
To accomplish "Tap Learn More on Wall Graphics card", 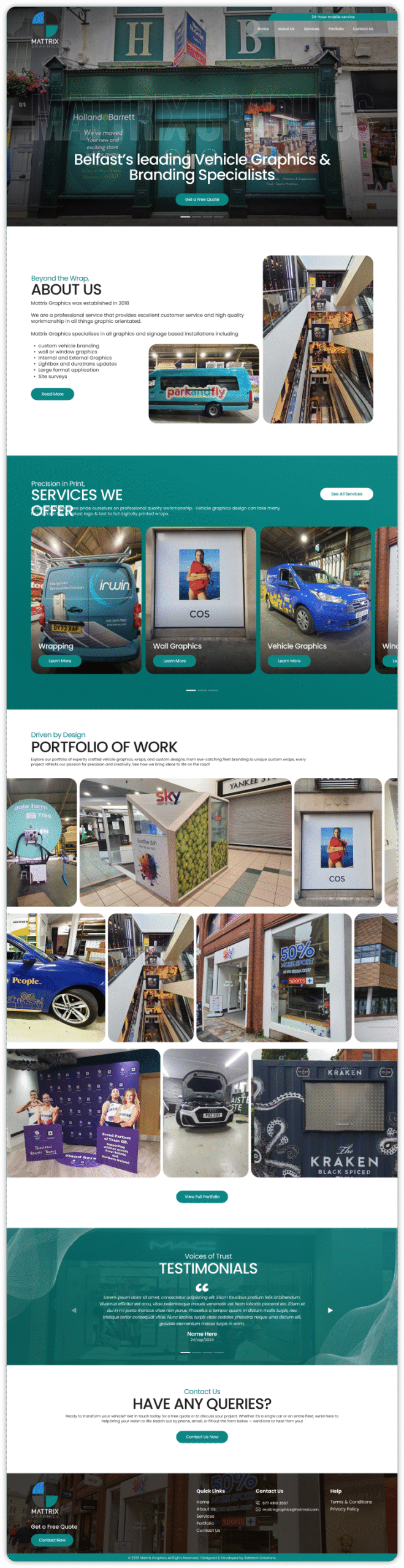I will point(174,661).
